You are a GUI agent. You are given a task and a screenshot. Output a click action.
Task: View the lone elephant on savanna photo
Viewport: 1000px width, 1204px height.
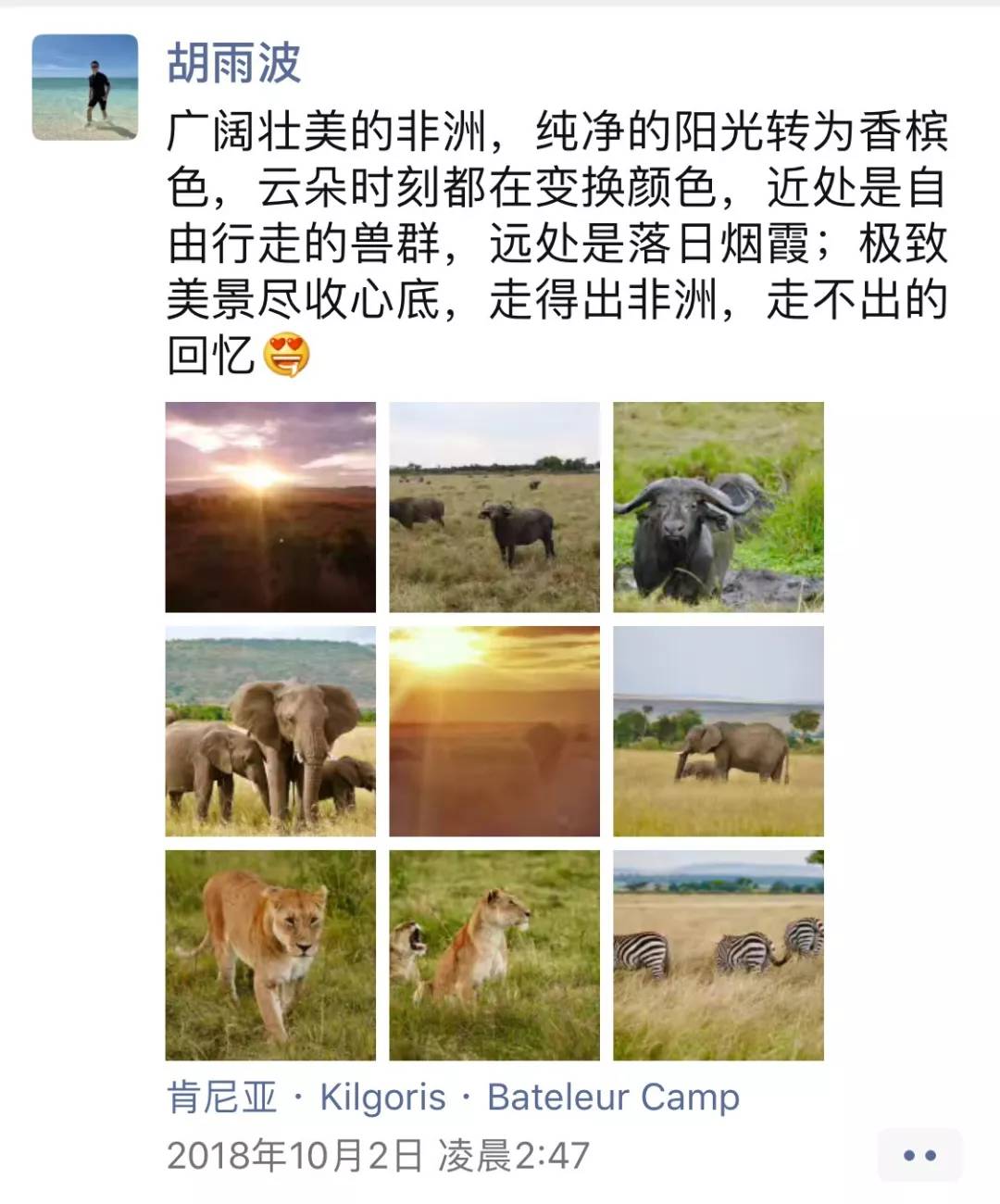click(x=719, y=731)
